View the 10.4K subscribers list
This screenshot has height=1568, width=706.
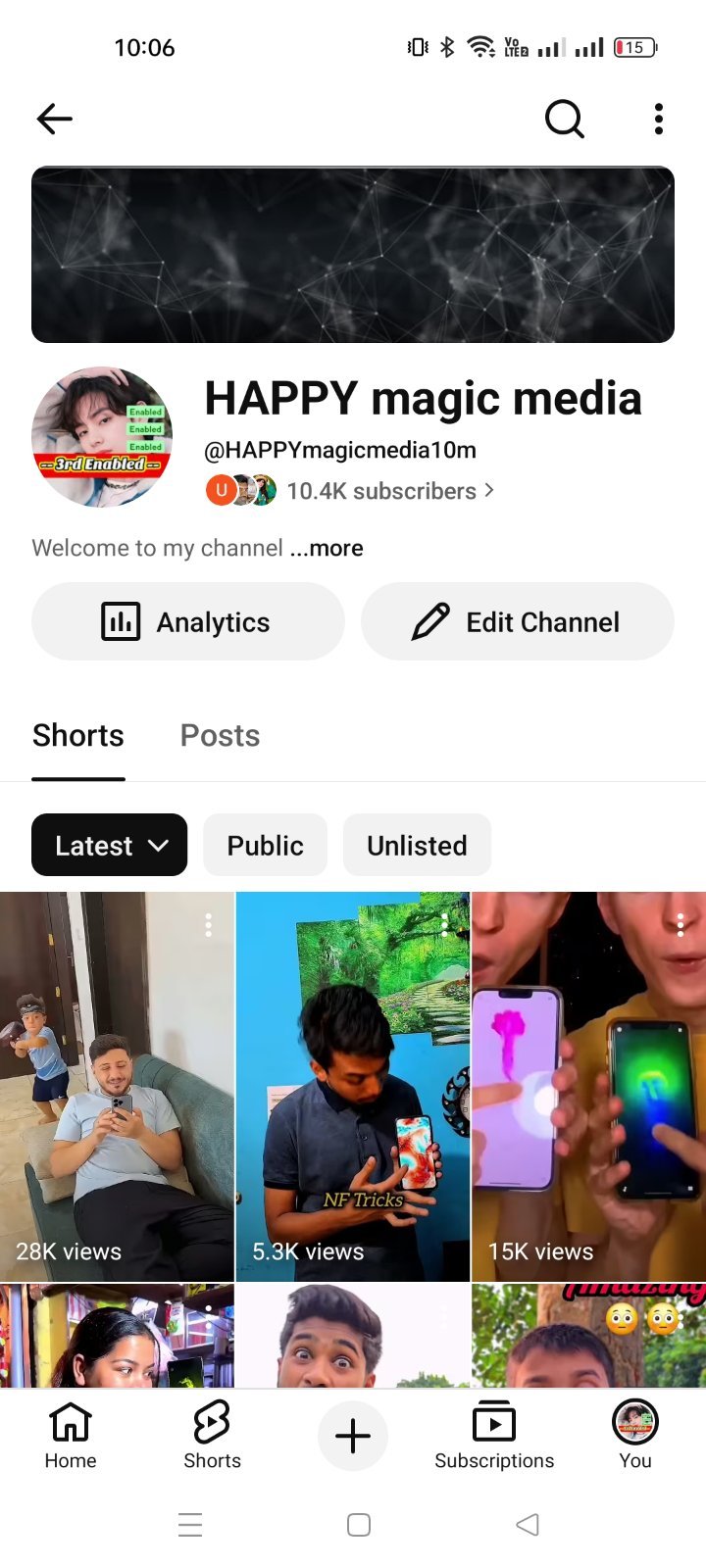coord(390,491)
